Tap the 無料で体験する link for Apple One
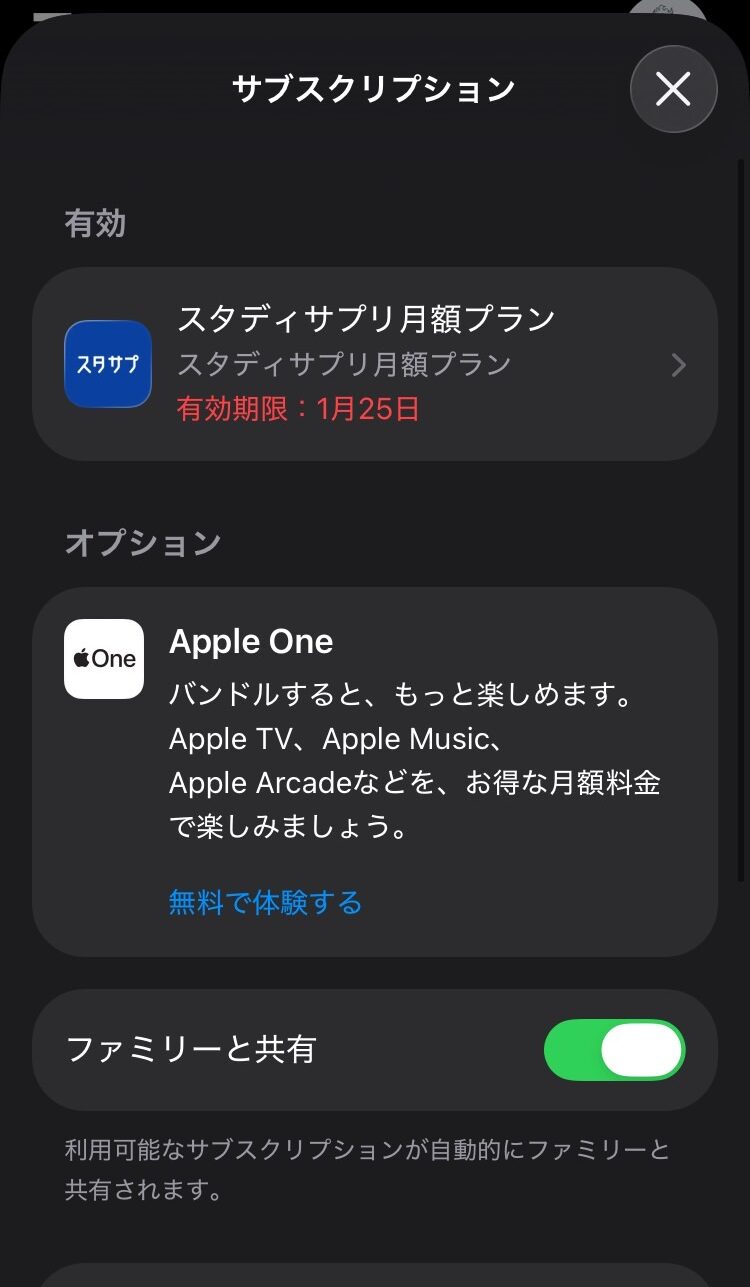750x1287 pixels. [265, 903]
